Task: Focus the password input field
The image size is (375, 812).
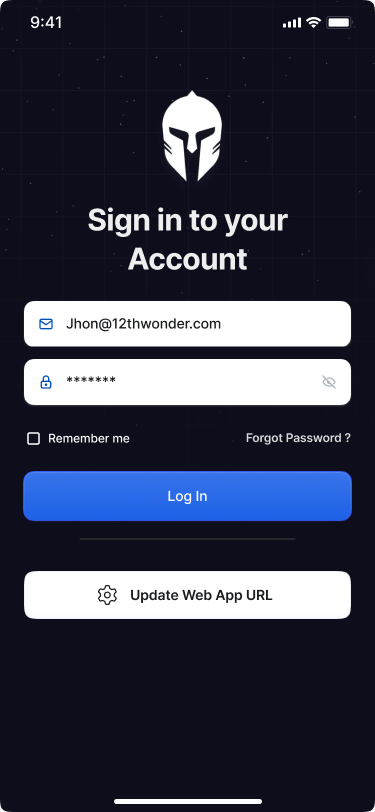Action: (187, 382)
